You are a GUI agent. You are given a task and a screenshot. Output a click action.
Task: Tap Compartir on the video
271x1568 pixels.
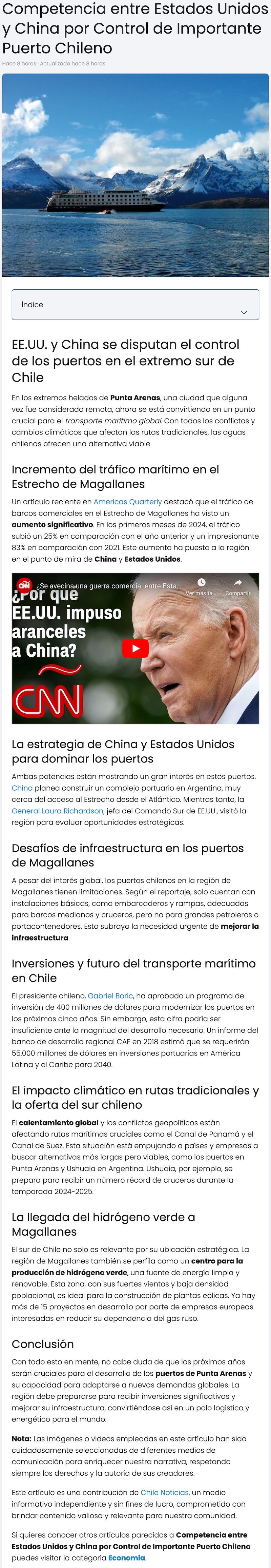coord(237,587)
